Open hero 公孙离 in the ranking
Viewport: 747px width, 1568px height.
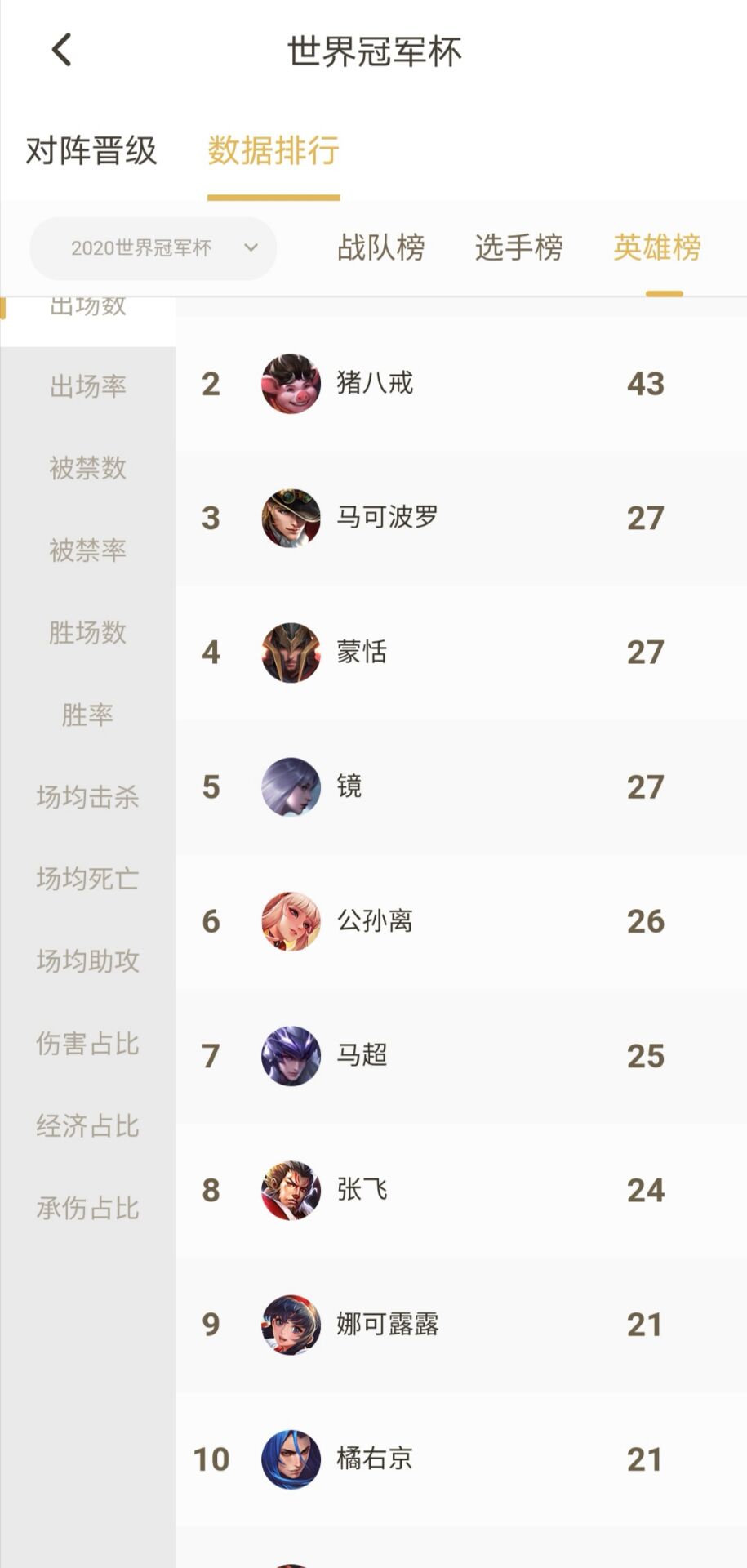375,921
